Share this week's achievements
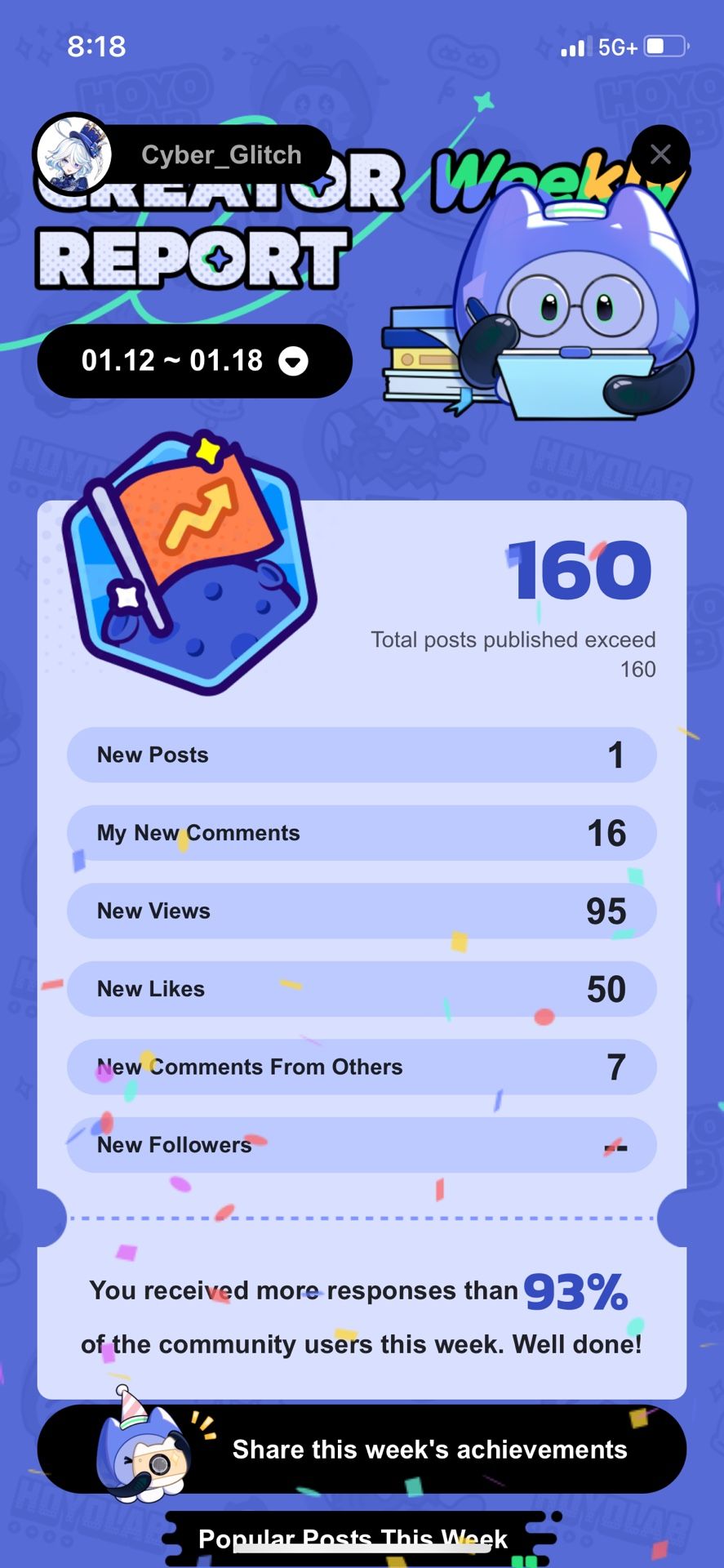724x1568 pixels. coord(362,1449)
